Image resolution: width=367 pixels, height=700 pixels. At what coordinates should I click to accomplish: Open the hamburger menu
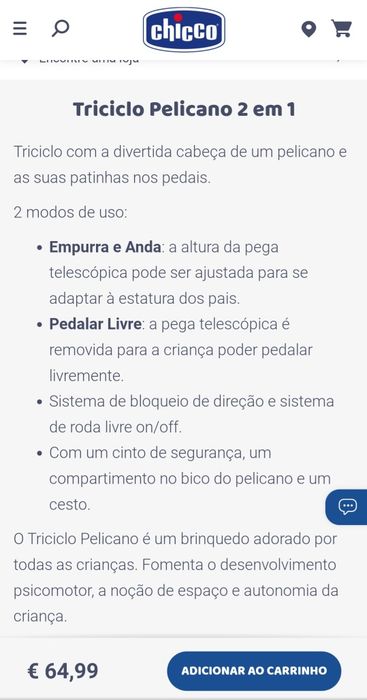click(x=20, y=29)
